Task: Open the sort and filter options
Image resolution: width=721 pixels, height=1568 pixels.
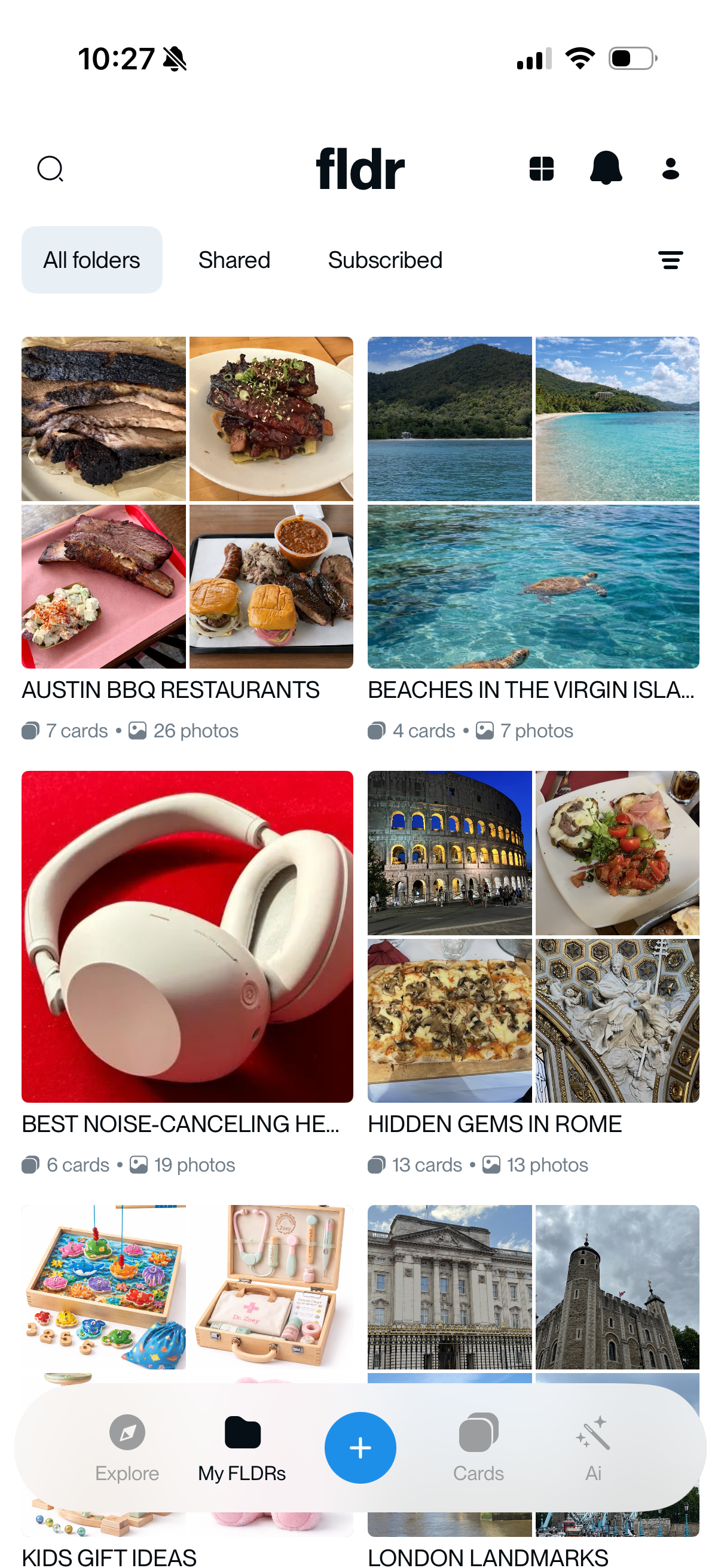Action: pos(671,260)
